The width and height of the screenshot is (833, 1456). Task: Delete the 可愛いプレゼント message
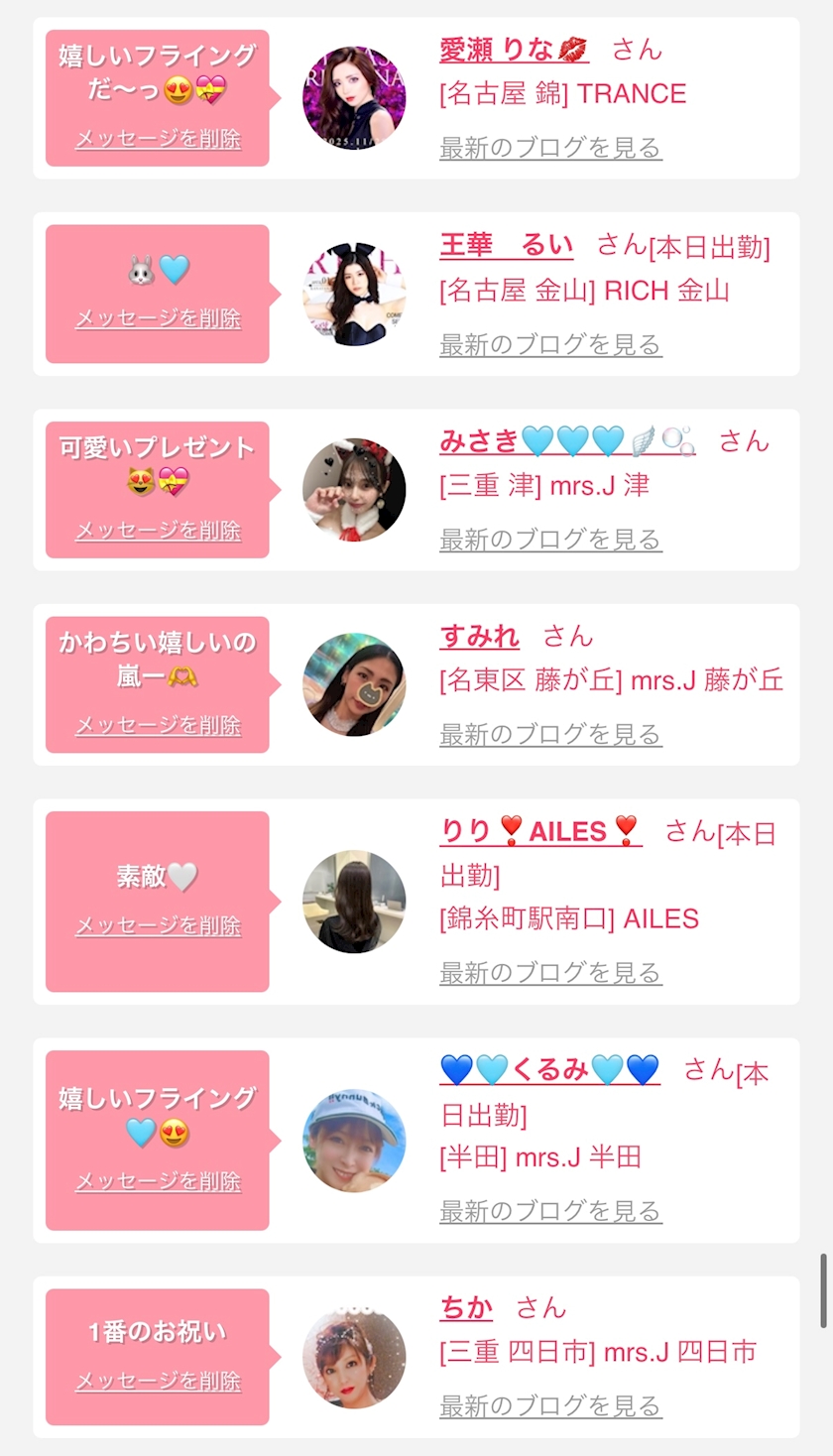[158, 531]
